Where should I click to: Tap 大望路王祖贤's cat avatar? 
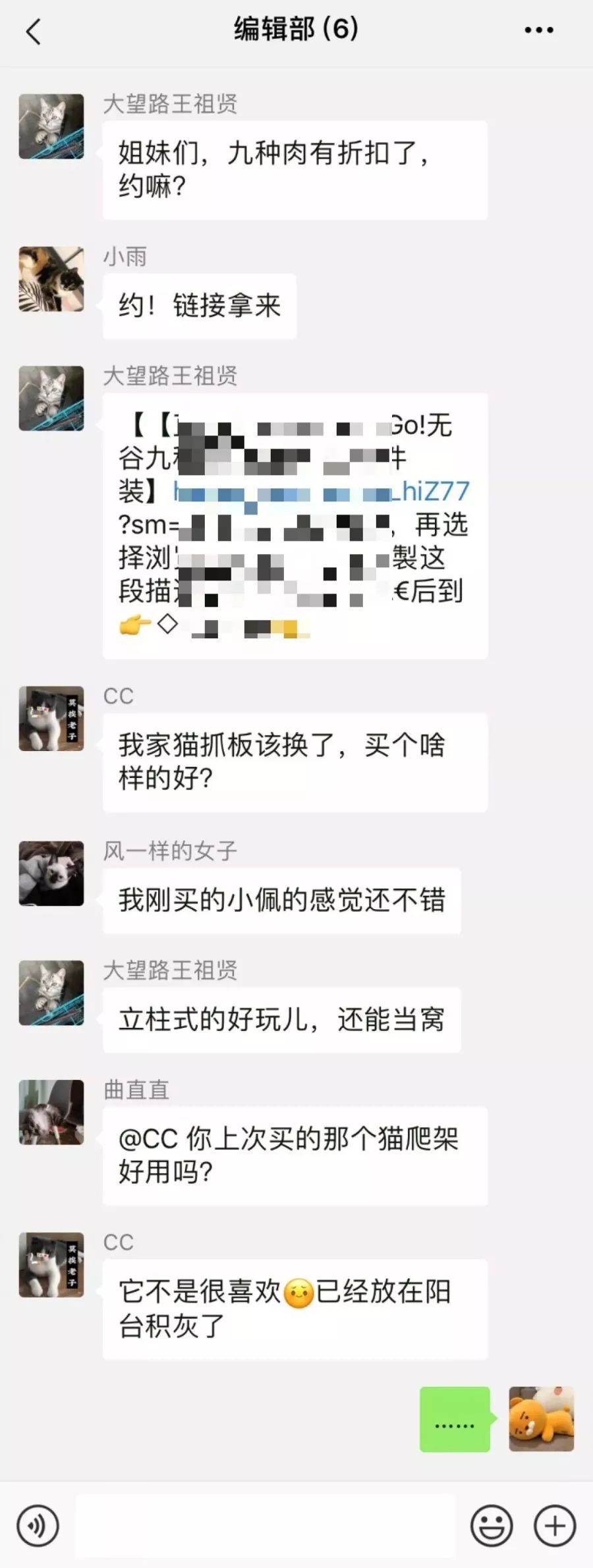click(51, 125)
